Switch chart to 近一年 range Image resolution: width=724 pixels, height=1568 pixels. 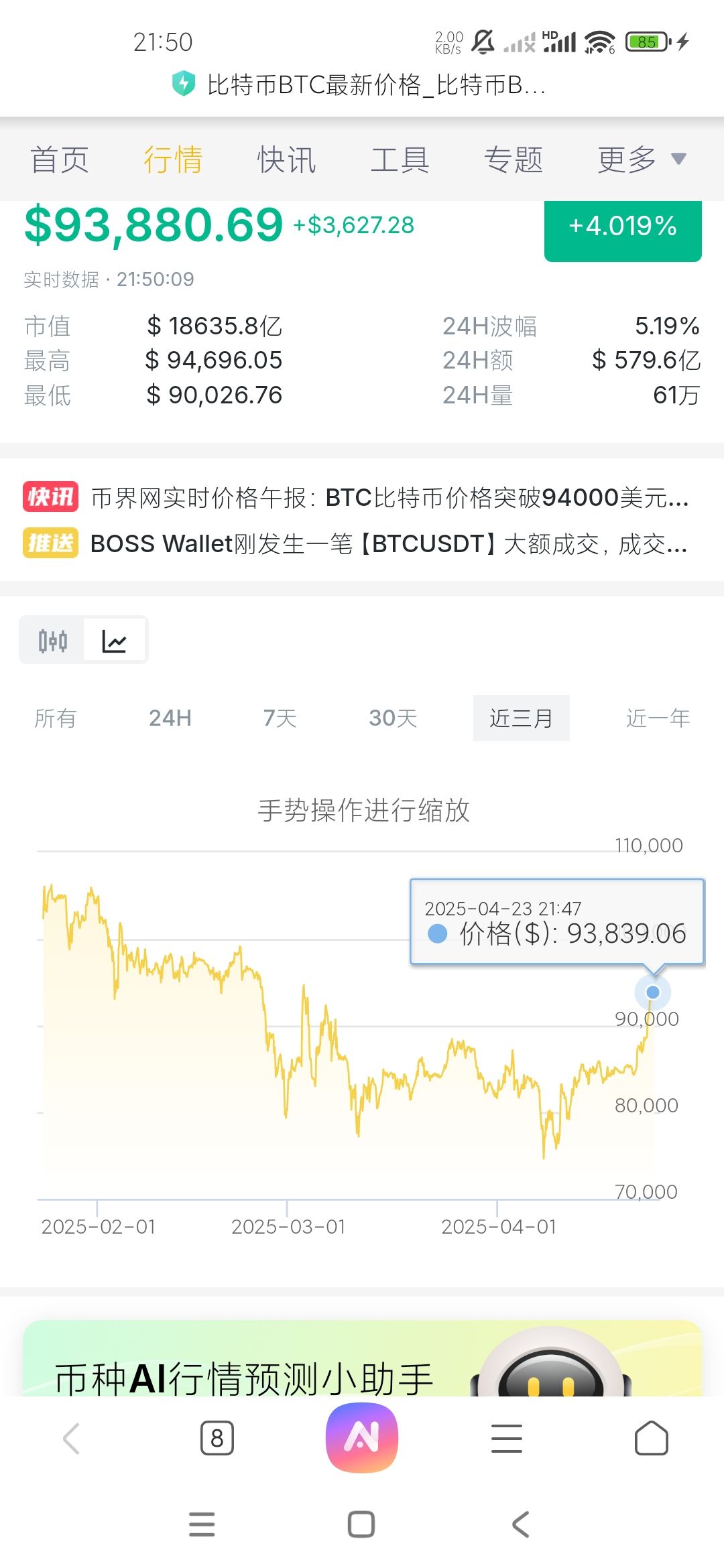pyautogui.click(x=658, y=718)
